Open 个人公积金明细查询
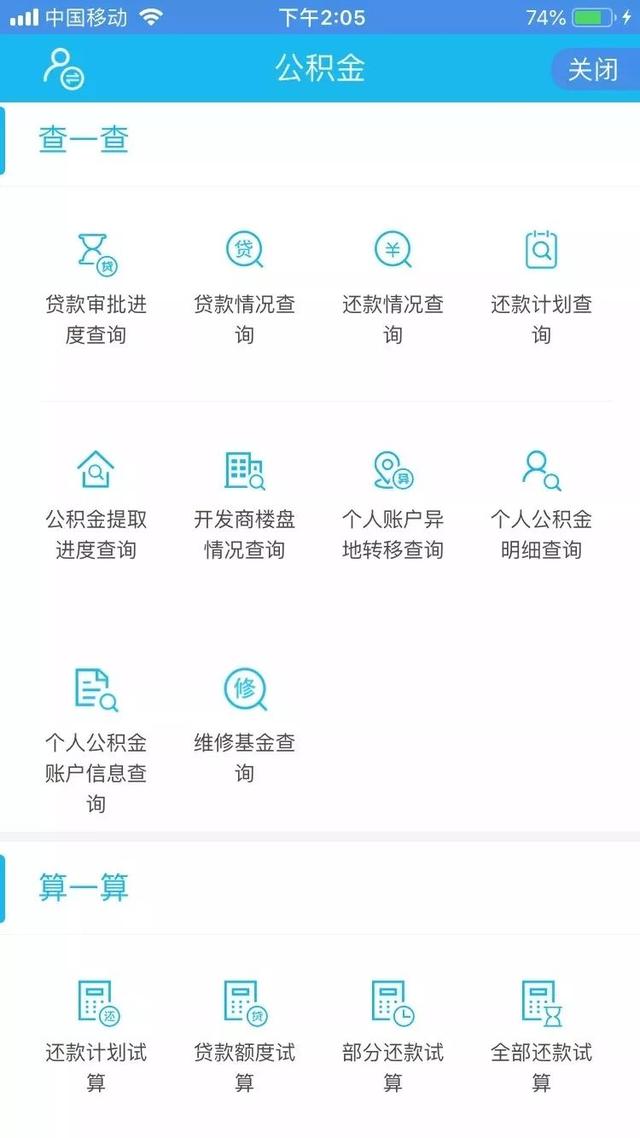This screenshot has width=640, height=1138. click(x=541, y=505)
